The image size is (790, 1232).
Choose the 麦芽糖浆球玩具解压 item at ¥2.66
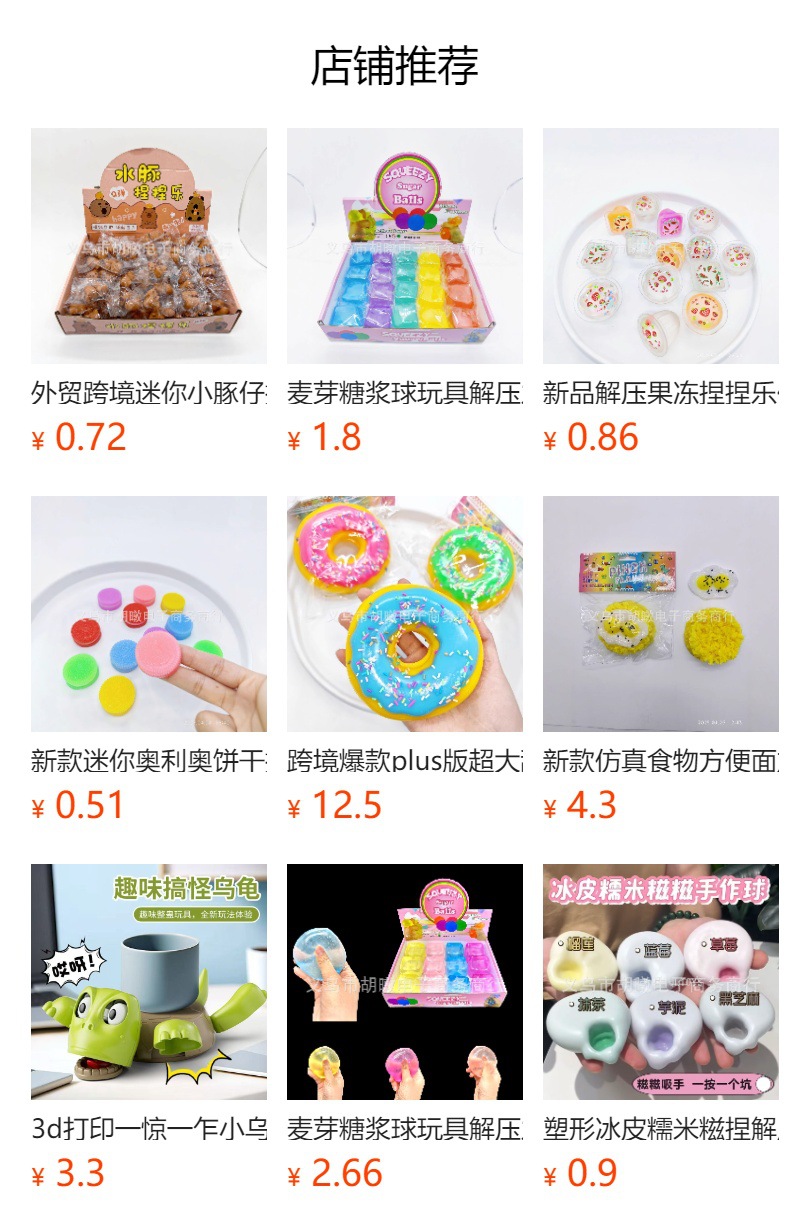(405, 982)
